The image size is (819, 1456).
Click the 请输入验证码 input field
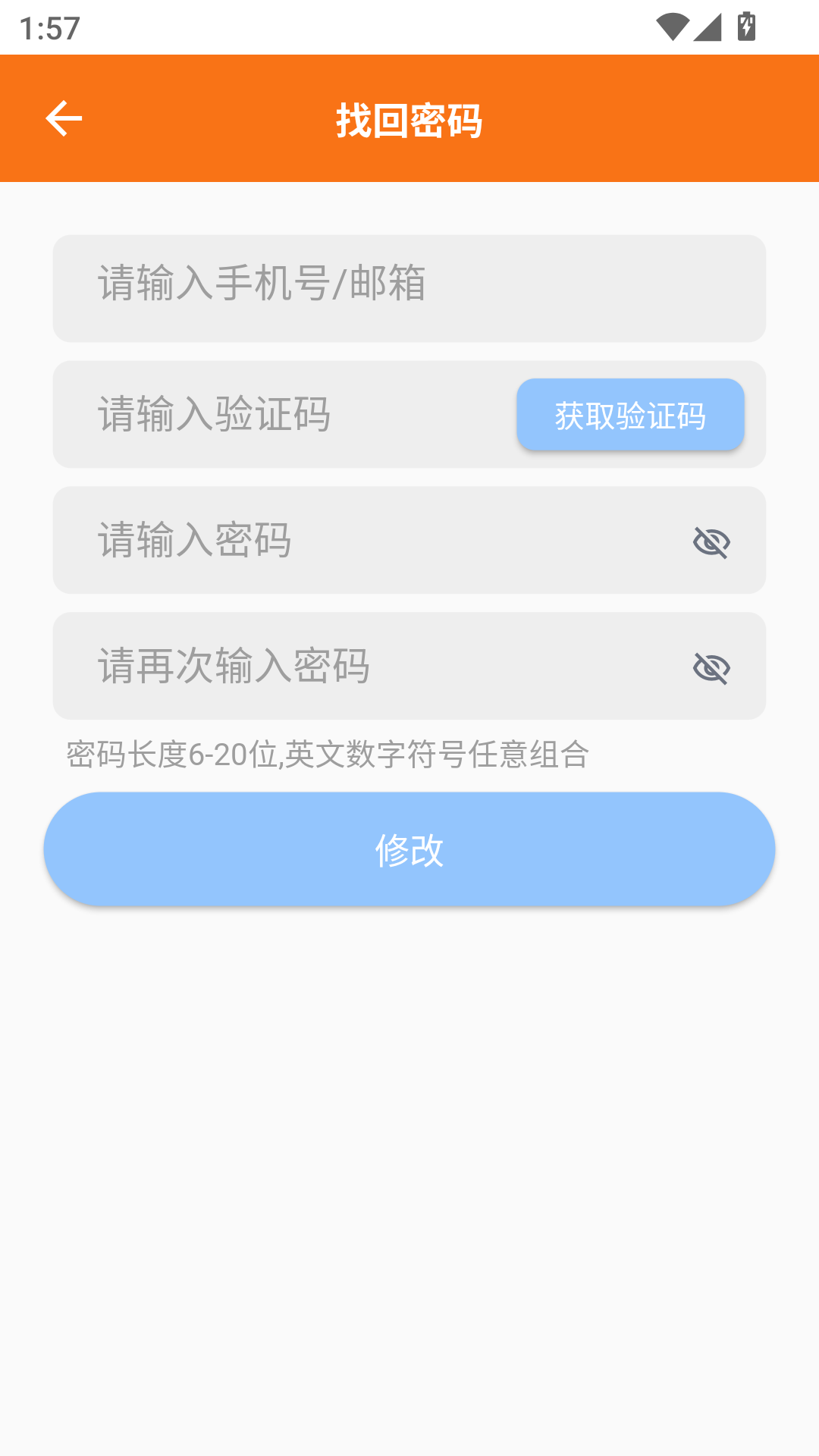click(x=265, y=414)
